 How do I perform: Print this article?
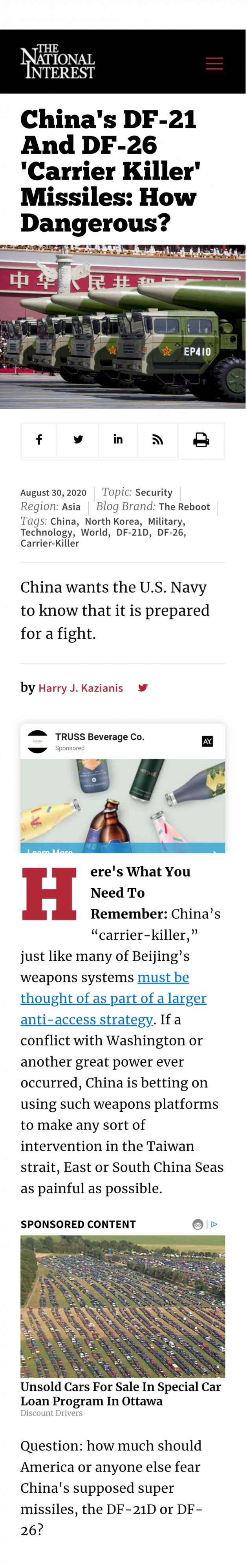pos(201,440)
